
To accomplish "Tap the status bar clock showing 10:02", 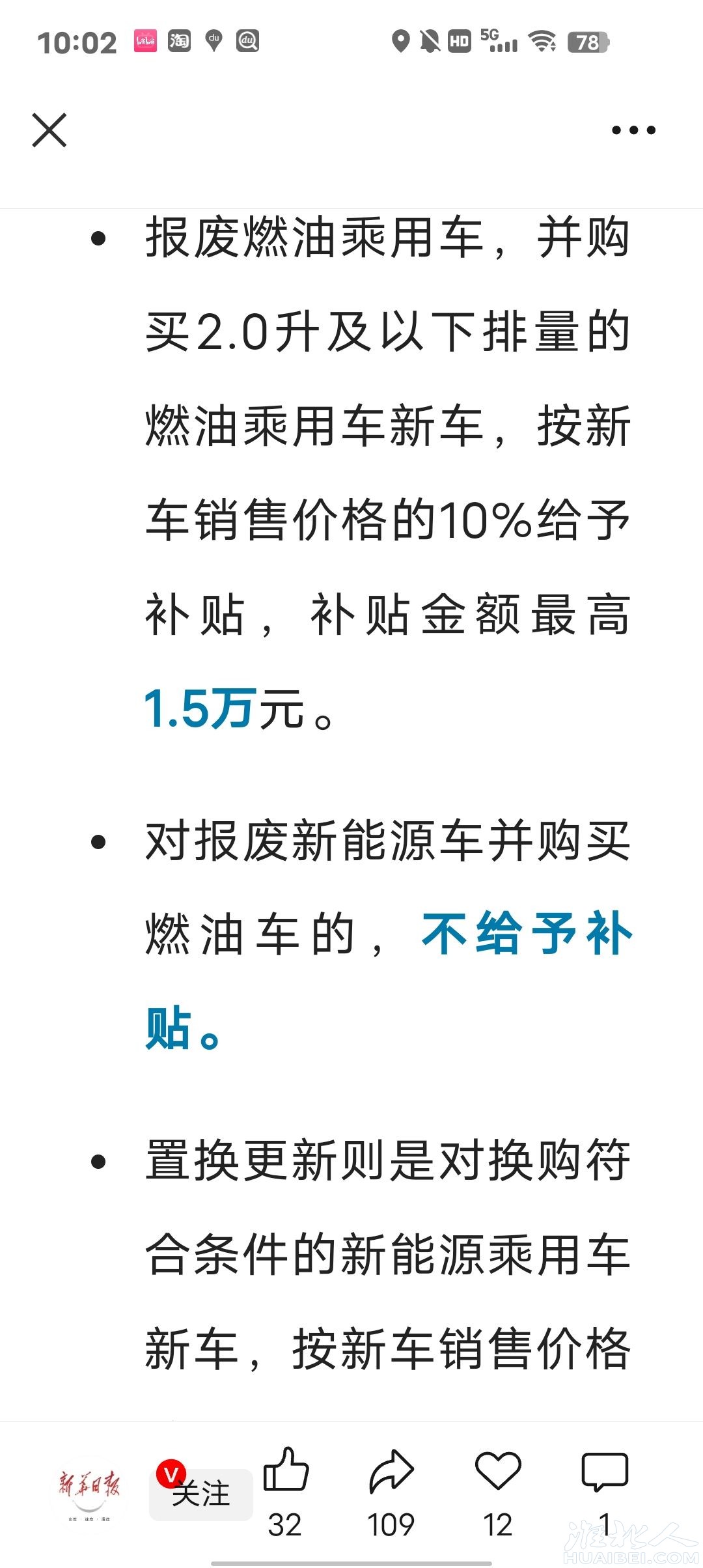I will point(76,42).
